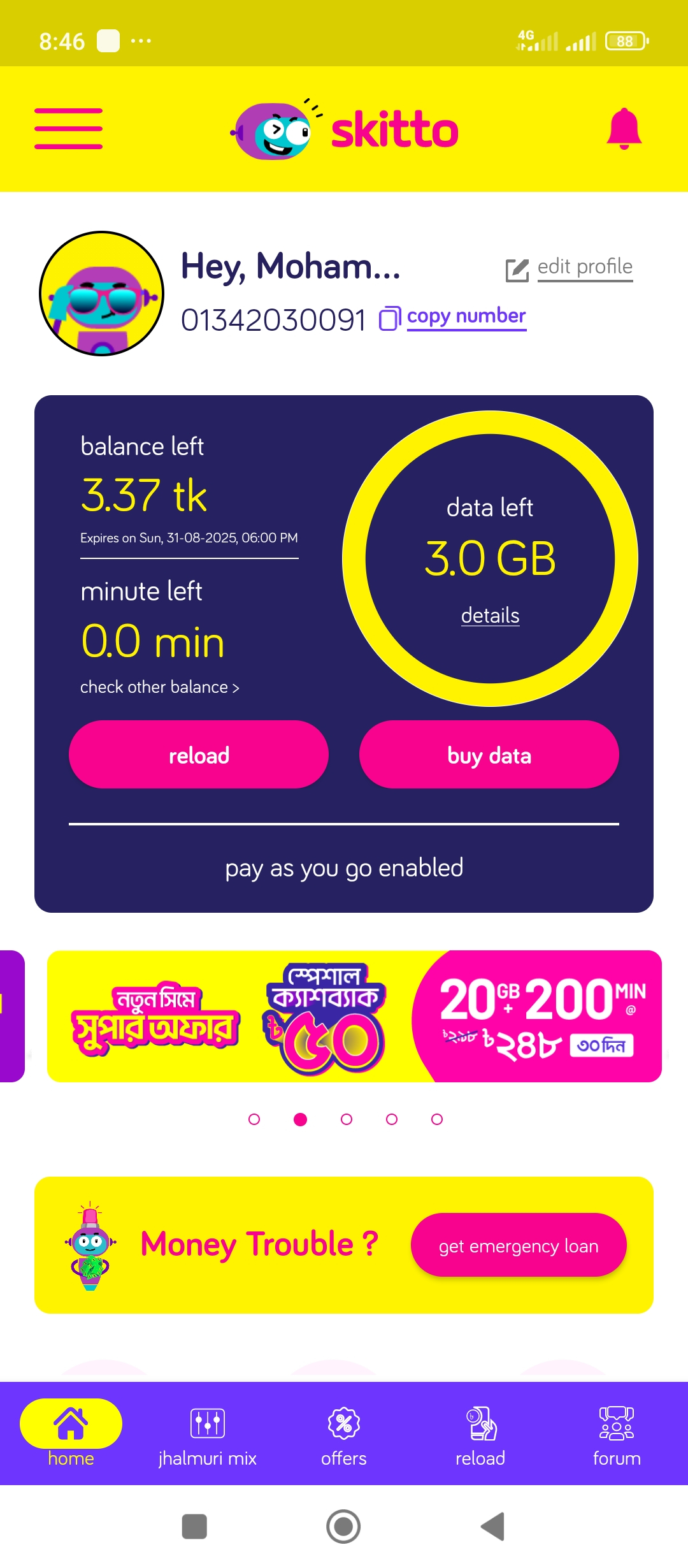Open the notifications bell

[624, 129]
